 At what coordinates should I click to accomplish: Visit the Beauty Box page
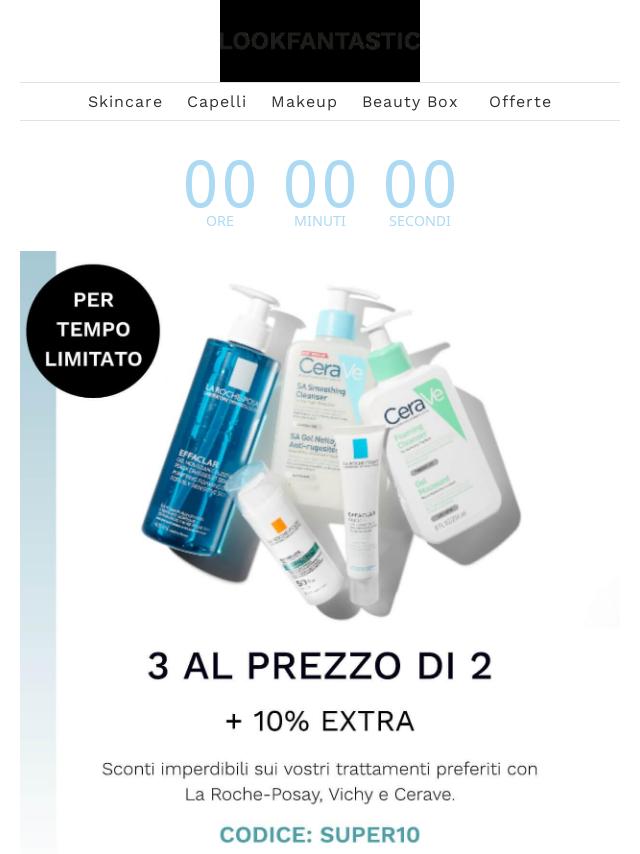[x=409, y=102]
